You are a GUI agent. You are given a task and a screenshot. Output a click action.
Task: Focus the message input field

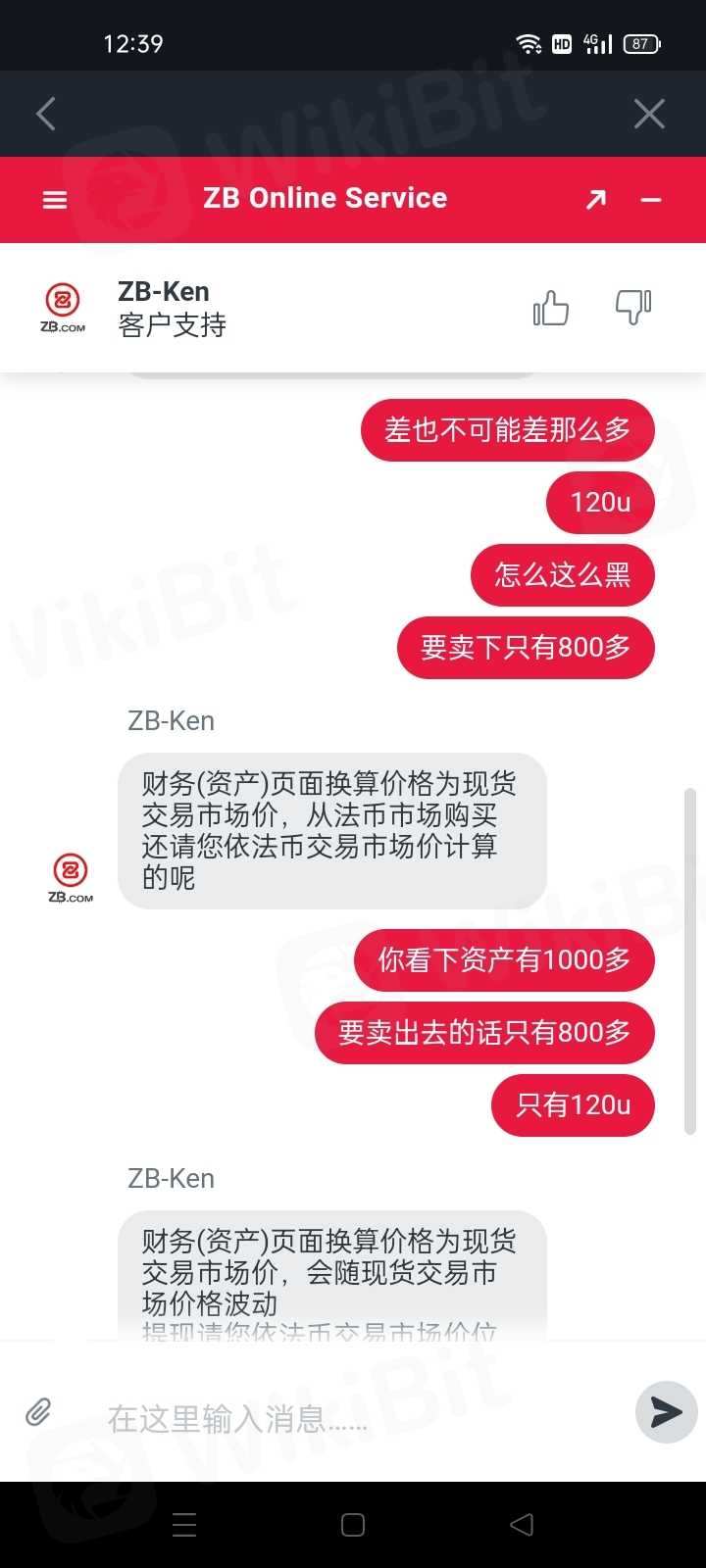tap(353, 1418)
